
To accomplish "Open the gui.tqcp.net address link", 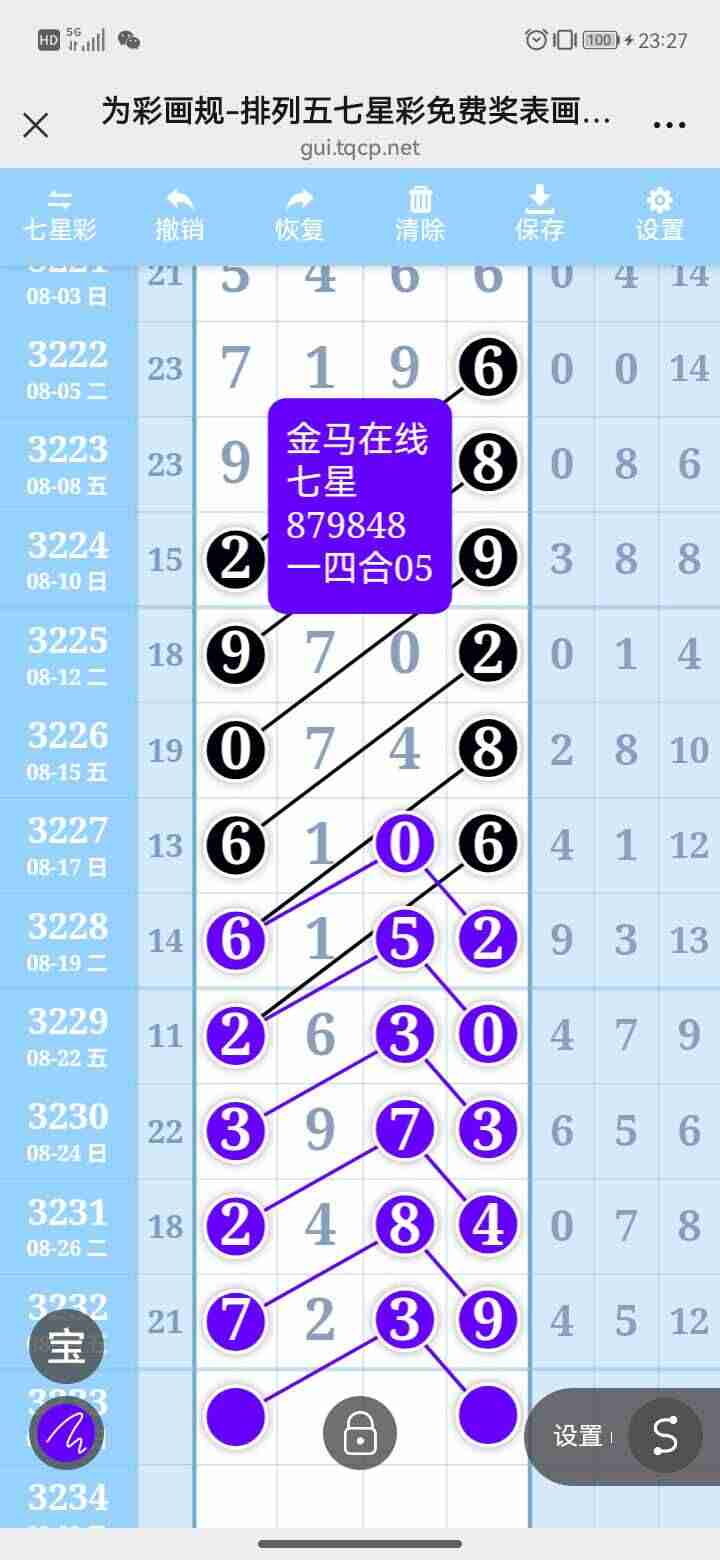I will click(x=360, y=149).
